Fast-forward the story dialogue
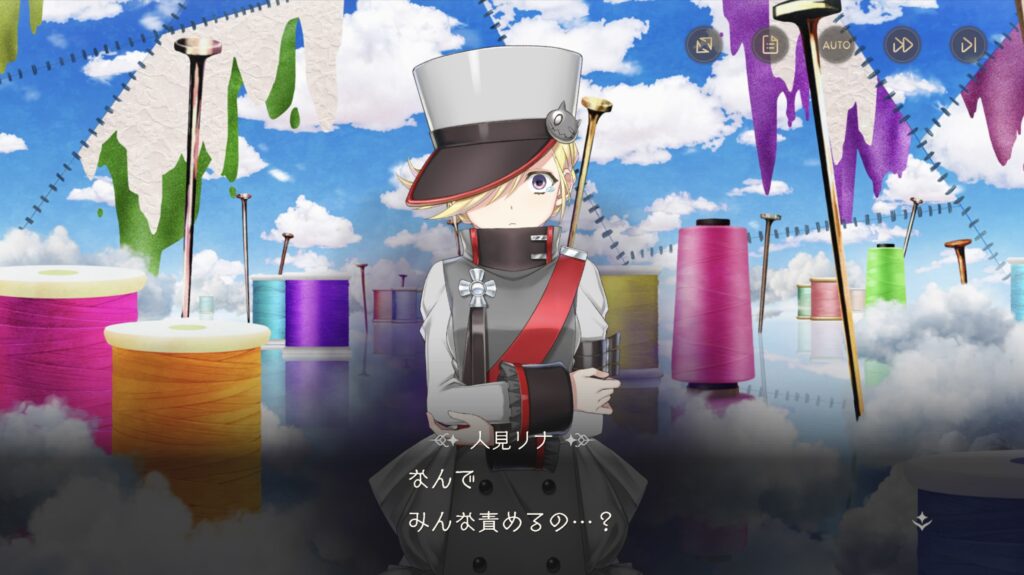Viewport: 1024px width, 575px height. click(x=902, y=45)
